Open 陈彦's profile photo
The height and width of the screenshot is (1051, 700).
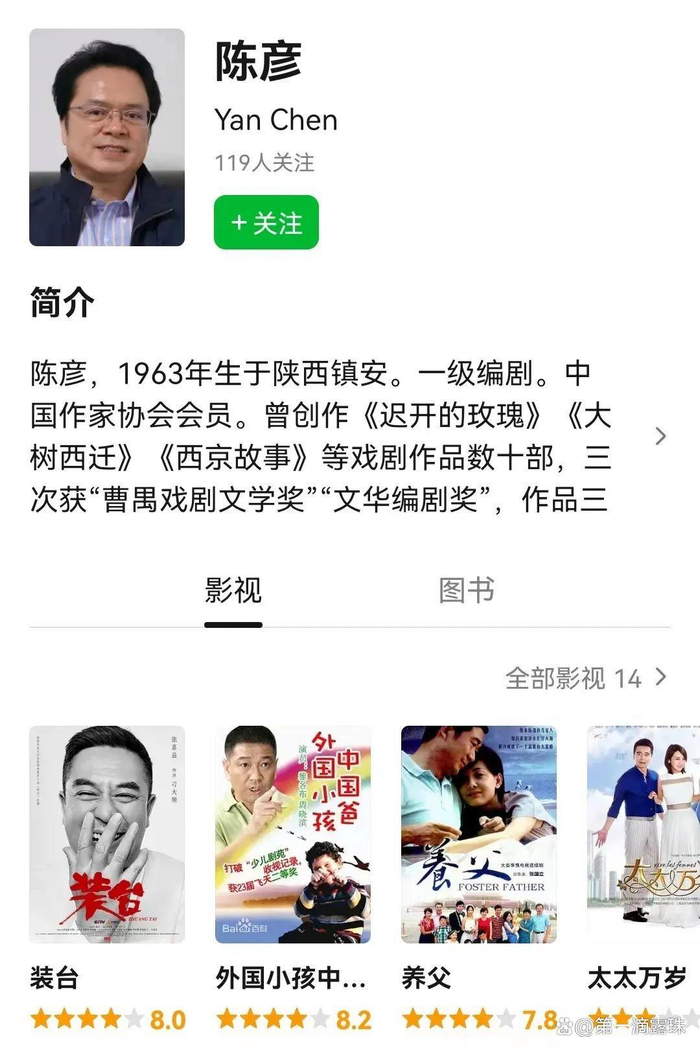point(107,137)
